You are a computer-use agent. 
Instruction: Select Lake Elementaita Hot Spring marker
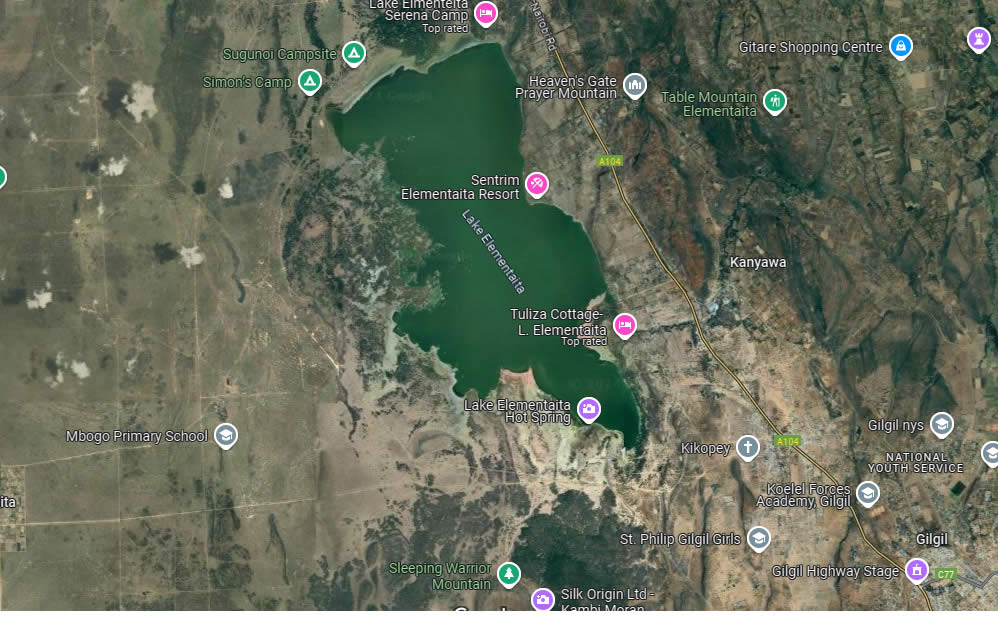589,408
